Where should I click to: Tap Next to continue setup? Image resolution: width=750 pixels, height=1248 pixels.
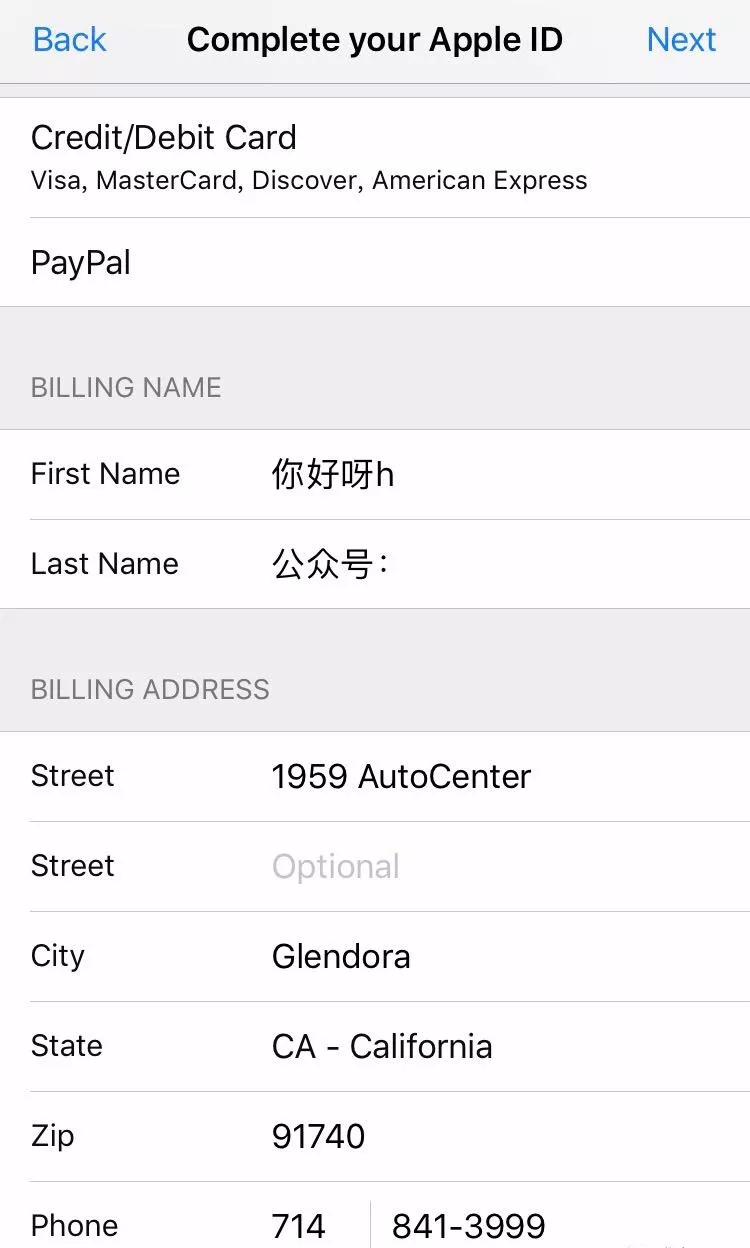(682, 40)
